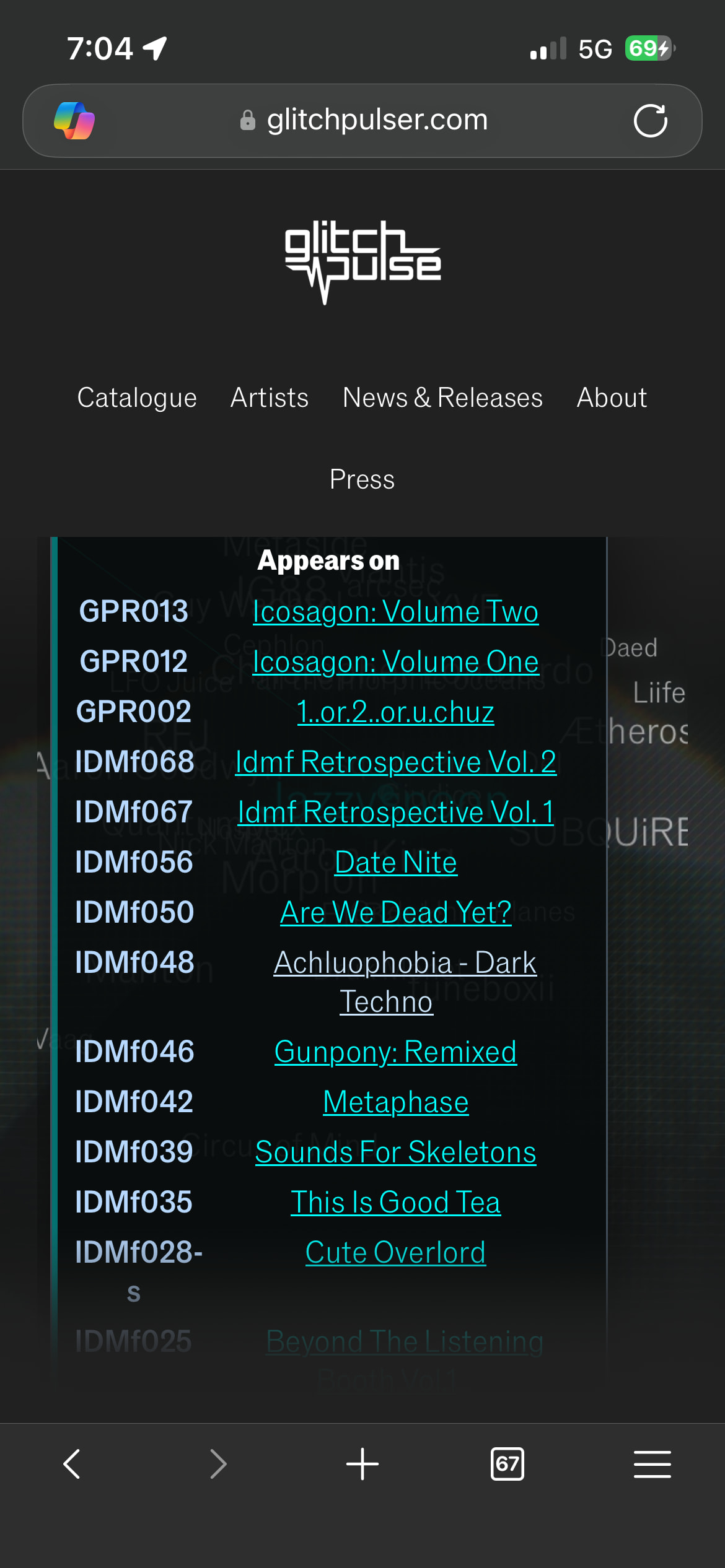Edit the glitchpulser.com address field
The width and height of the screenshot is (725, 1568).
point(363,120)
